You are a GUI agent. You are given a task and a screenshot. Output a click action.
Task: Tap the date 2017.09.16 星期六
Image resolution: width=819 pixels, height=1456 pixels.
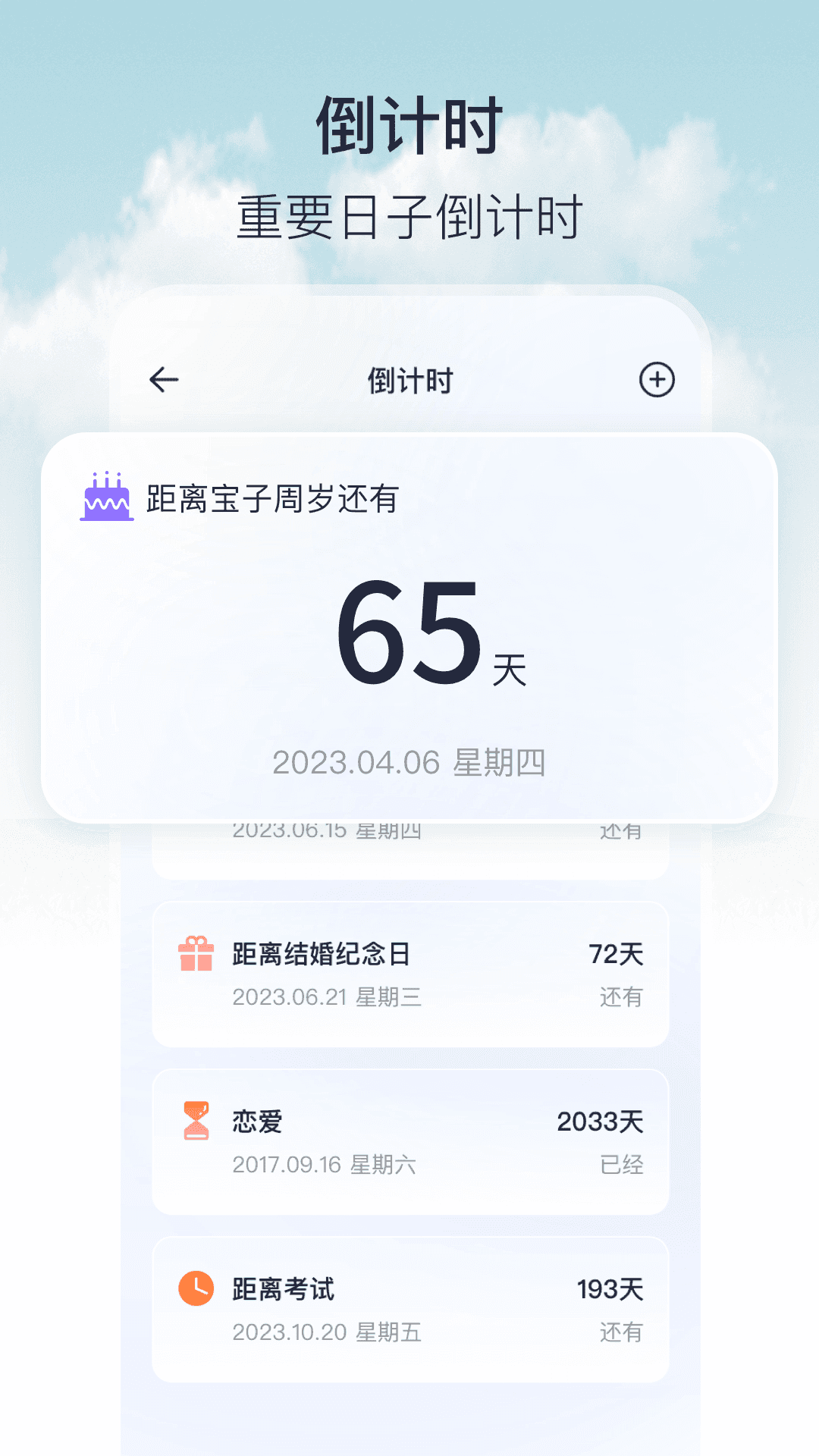coord(328,1166)
